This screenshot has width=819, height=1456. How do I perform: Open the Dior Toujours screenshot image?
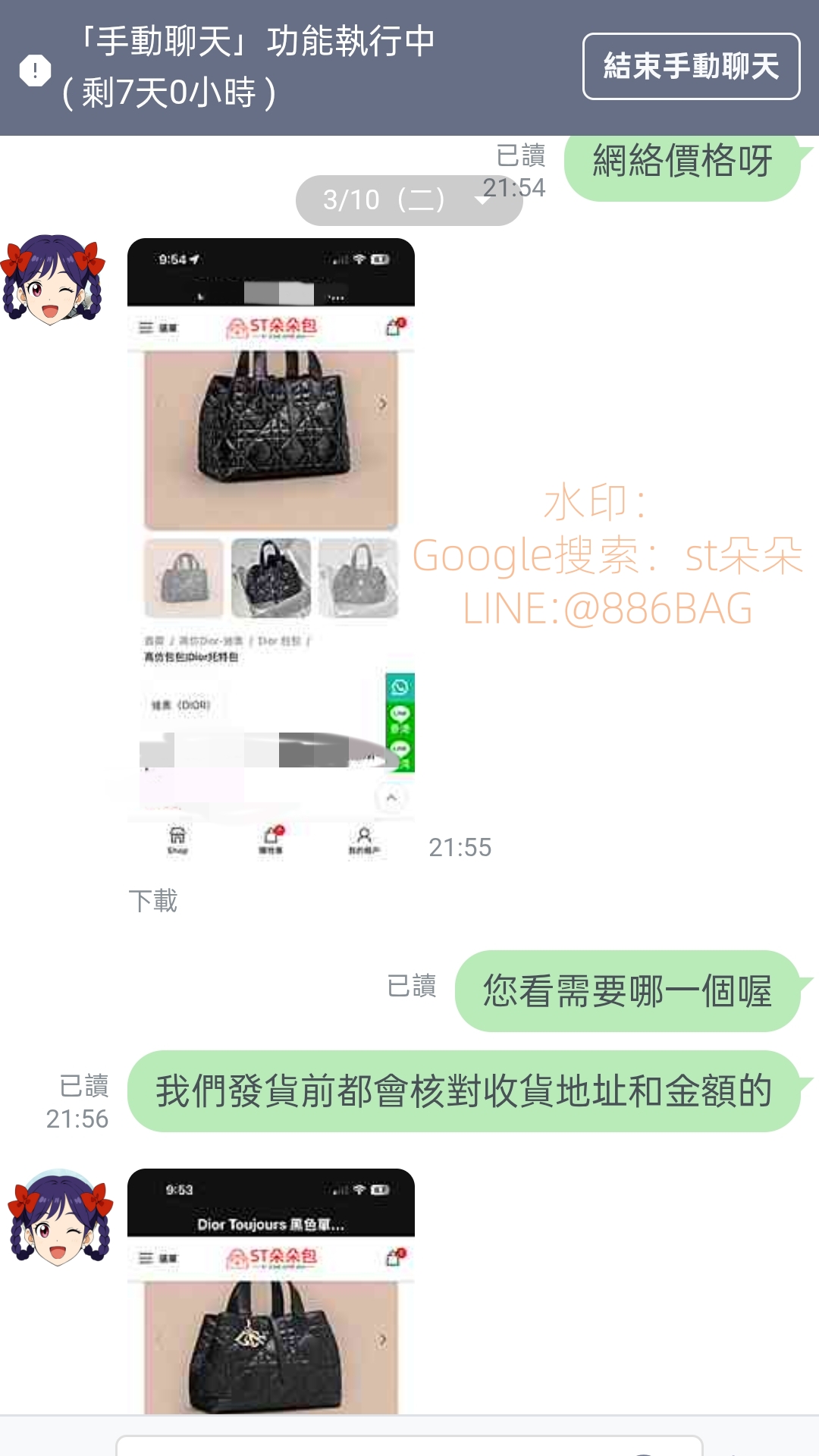[271, 1291]
